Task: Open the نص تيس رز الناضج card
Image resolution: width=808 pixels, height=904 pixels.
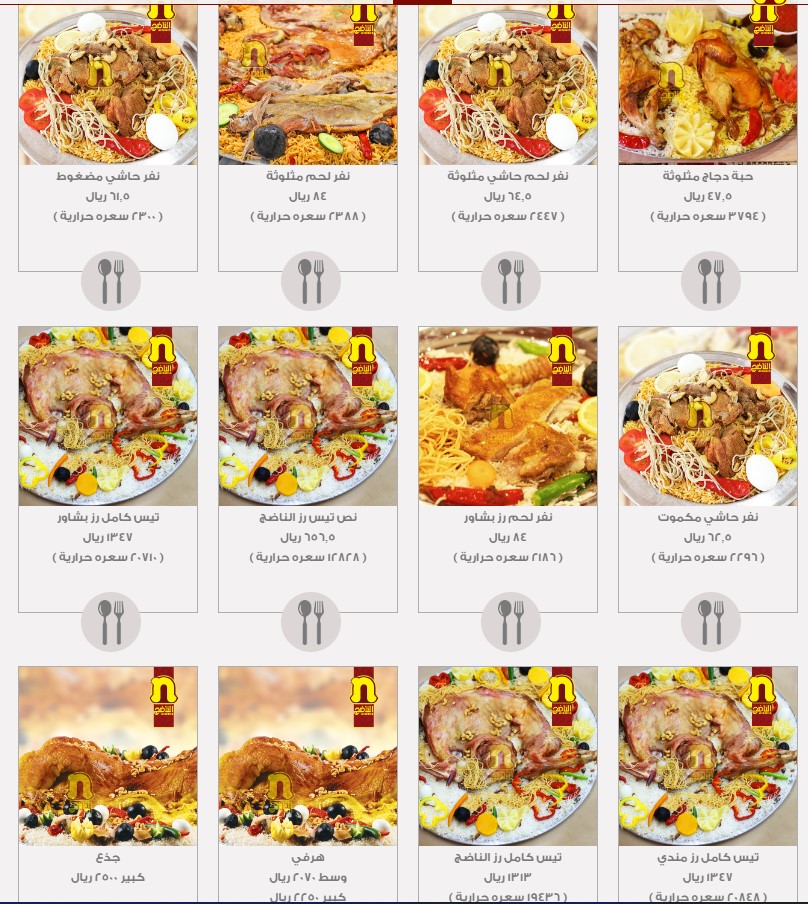Action: (x=308, y=415)
